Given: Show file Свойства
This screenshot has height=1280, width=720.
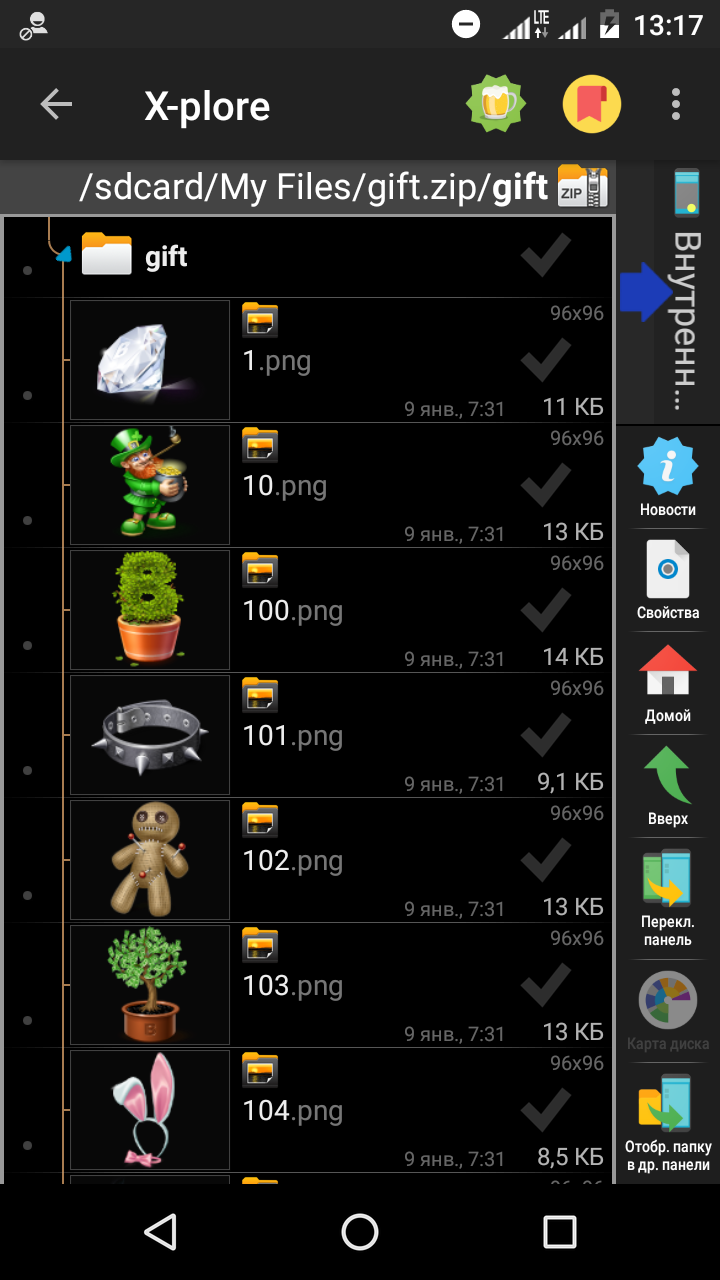Looking at the screenshot, I should (x=667, y=581).
